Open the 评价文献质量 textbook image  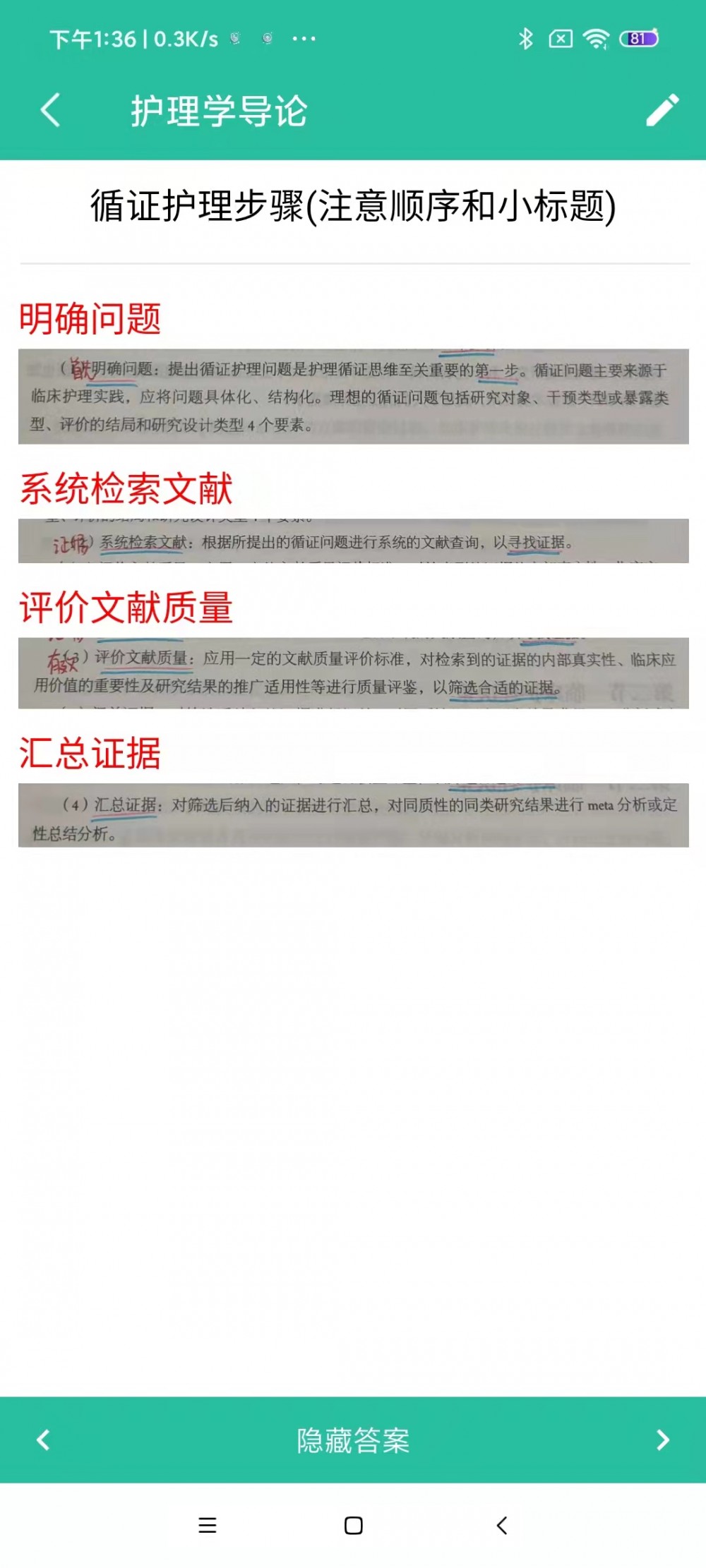tap(353, 673)
